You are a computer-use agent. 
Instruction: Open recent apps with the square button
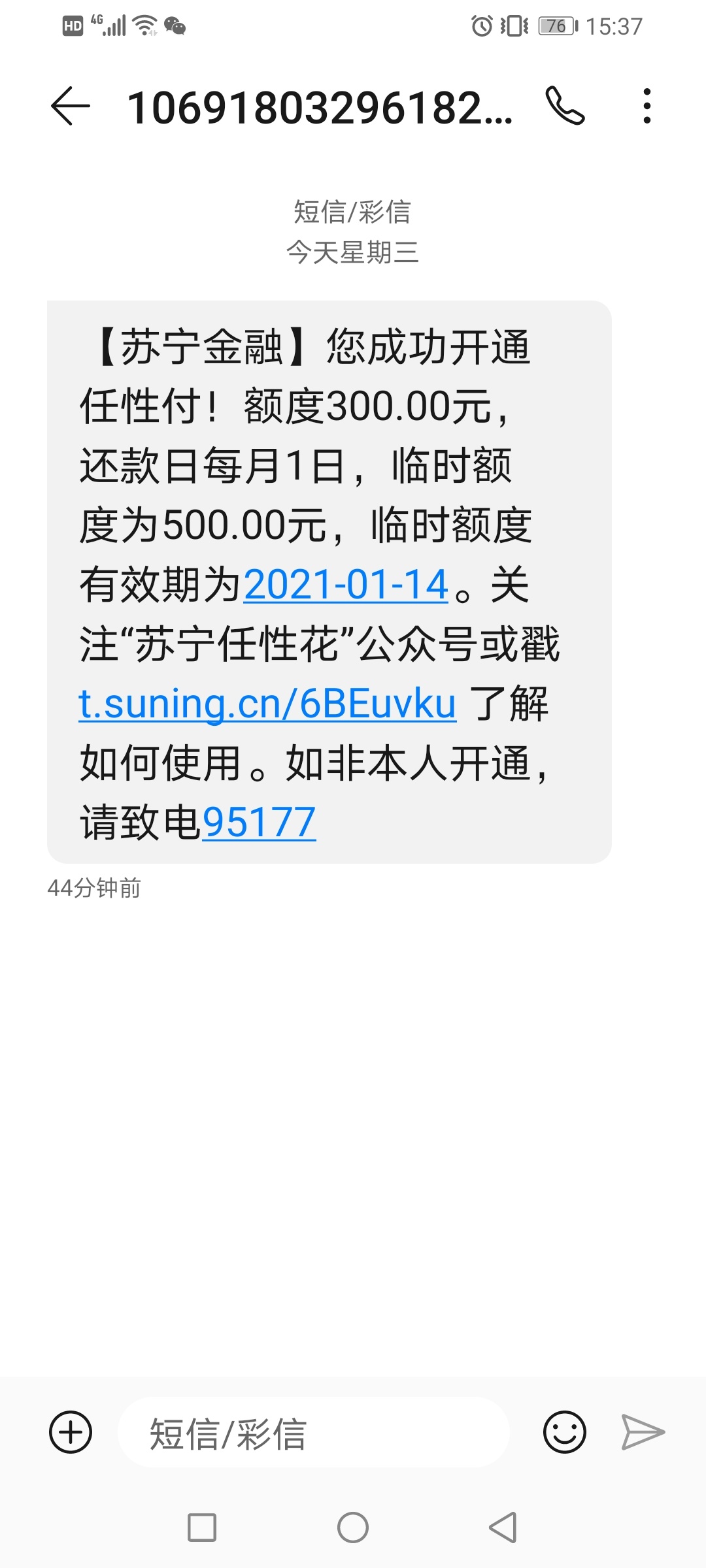click(x=202, y=1528)
